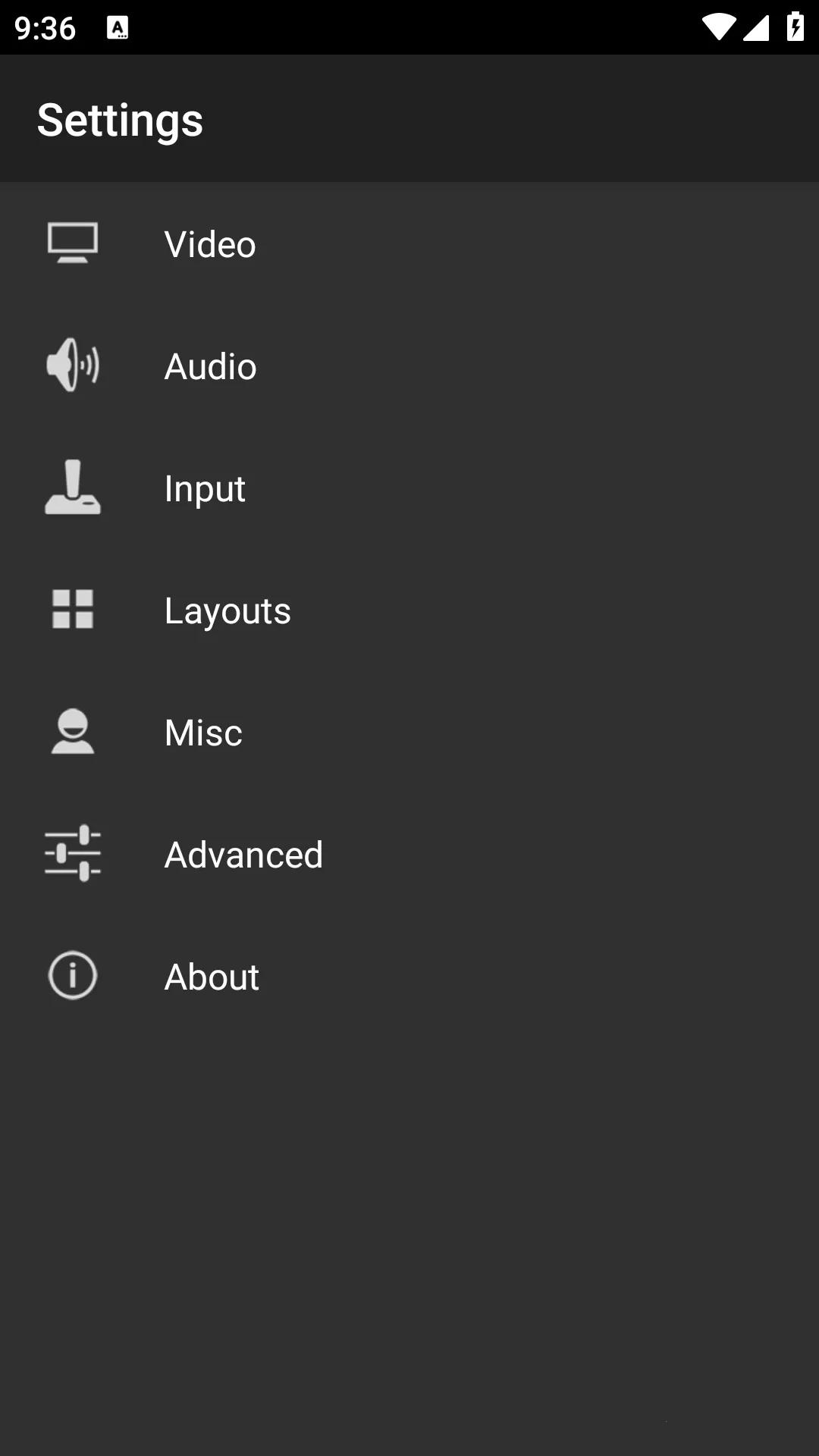Open Video settings

pos(210,244)
